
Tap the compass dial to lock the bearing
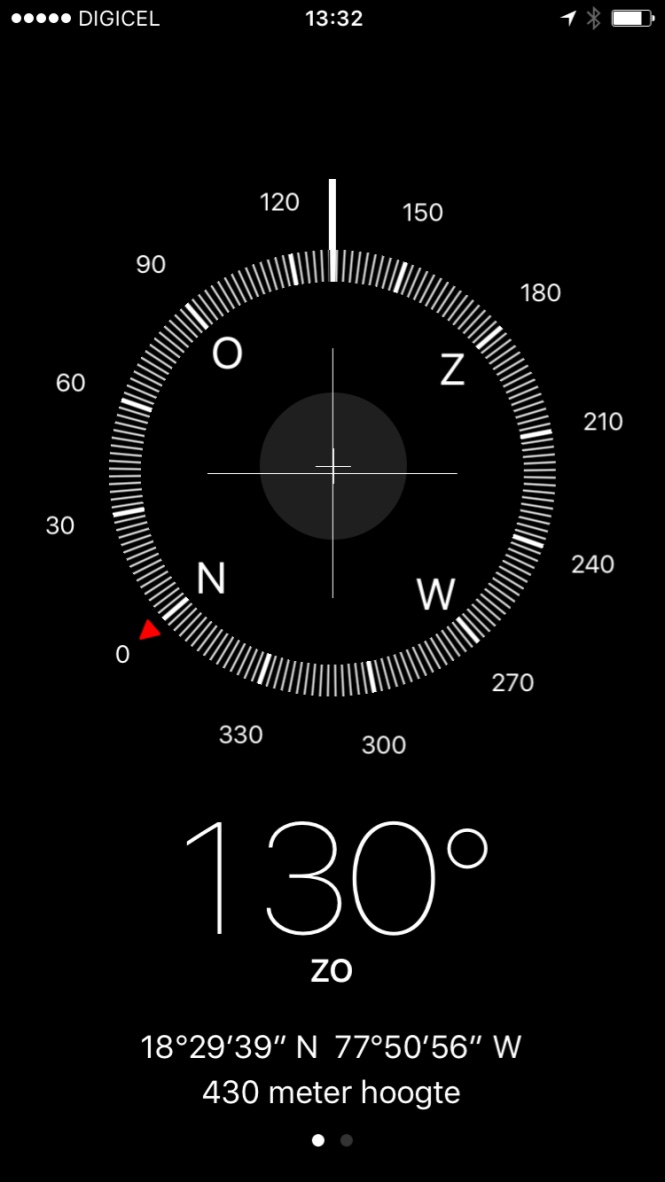[x=332, y=473]
